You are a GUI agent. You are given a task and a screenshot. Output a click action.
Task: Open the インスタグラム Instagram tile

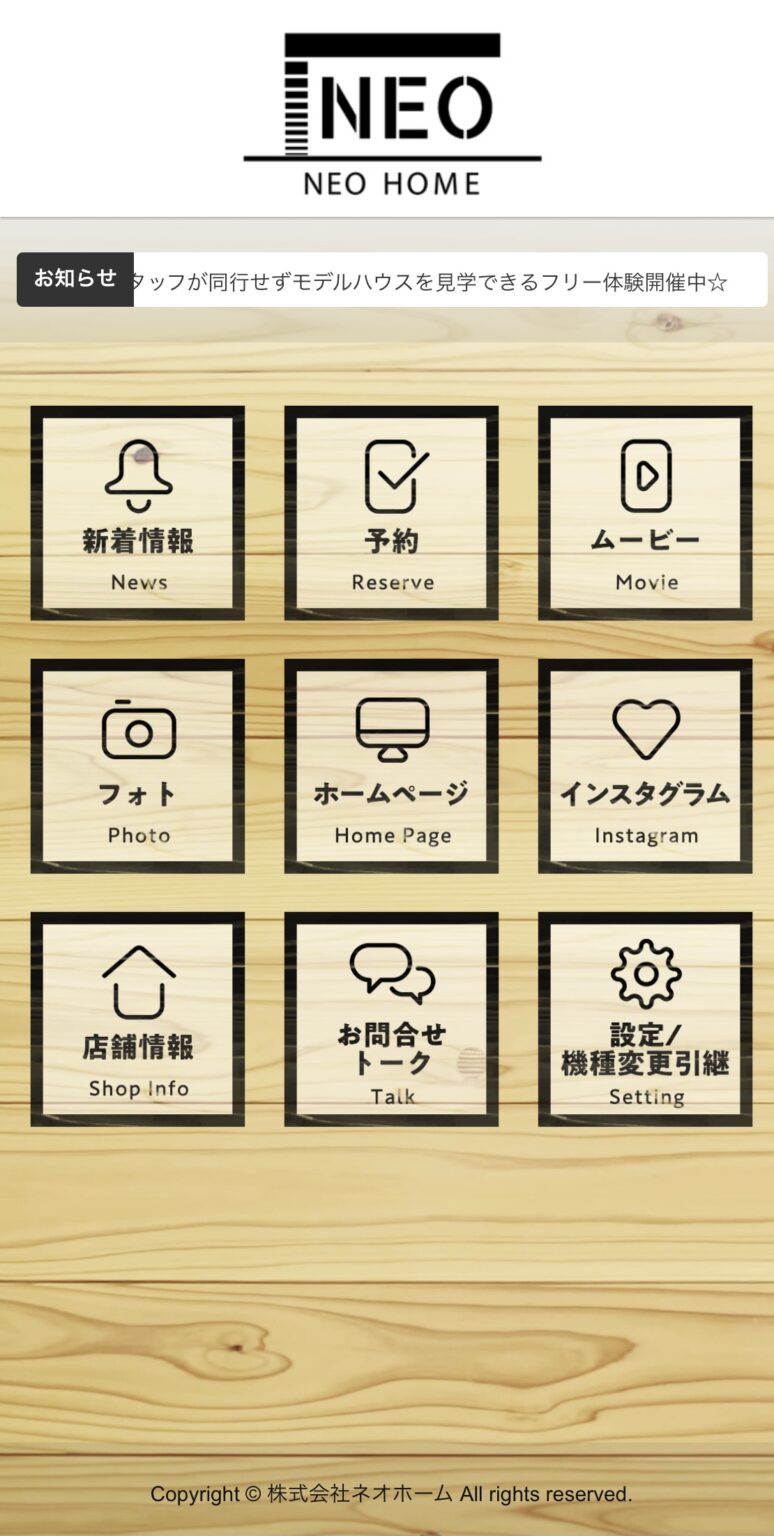646,766
